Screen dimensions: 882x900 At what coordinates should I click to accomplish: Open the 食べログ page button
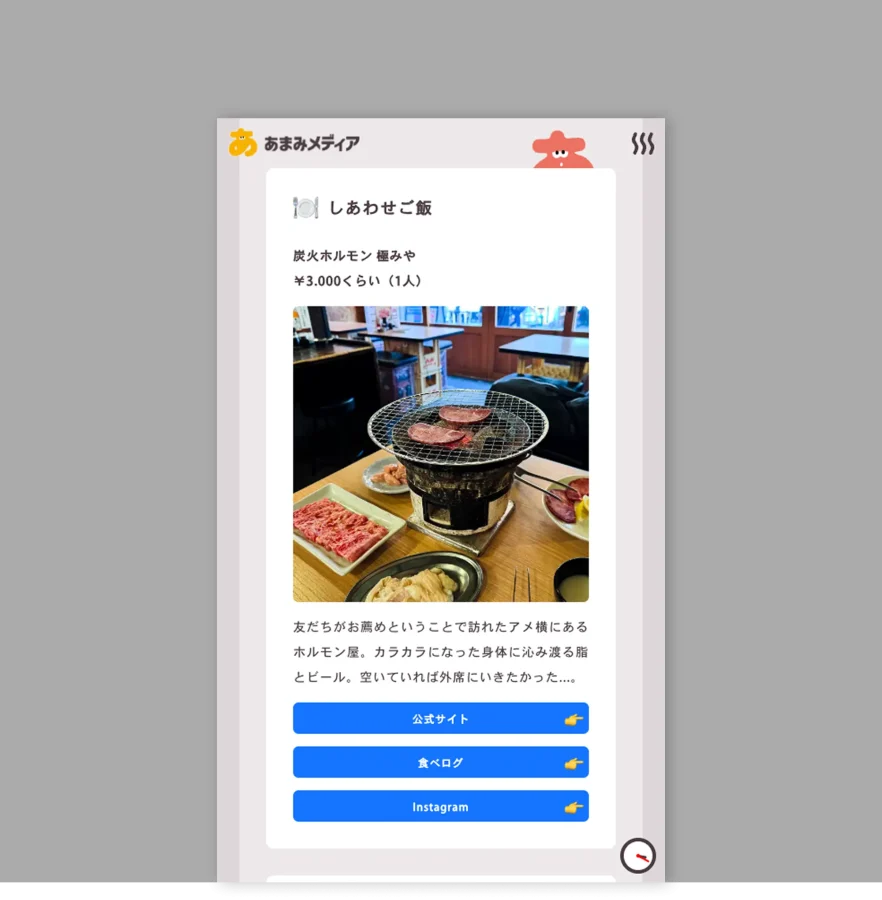[440, 763]
